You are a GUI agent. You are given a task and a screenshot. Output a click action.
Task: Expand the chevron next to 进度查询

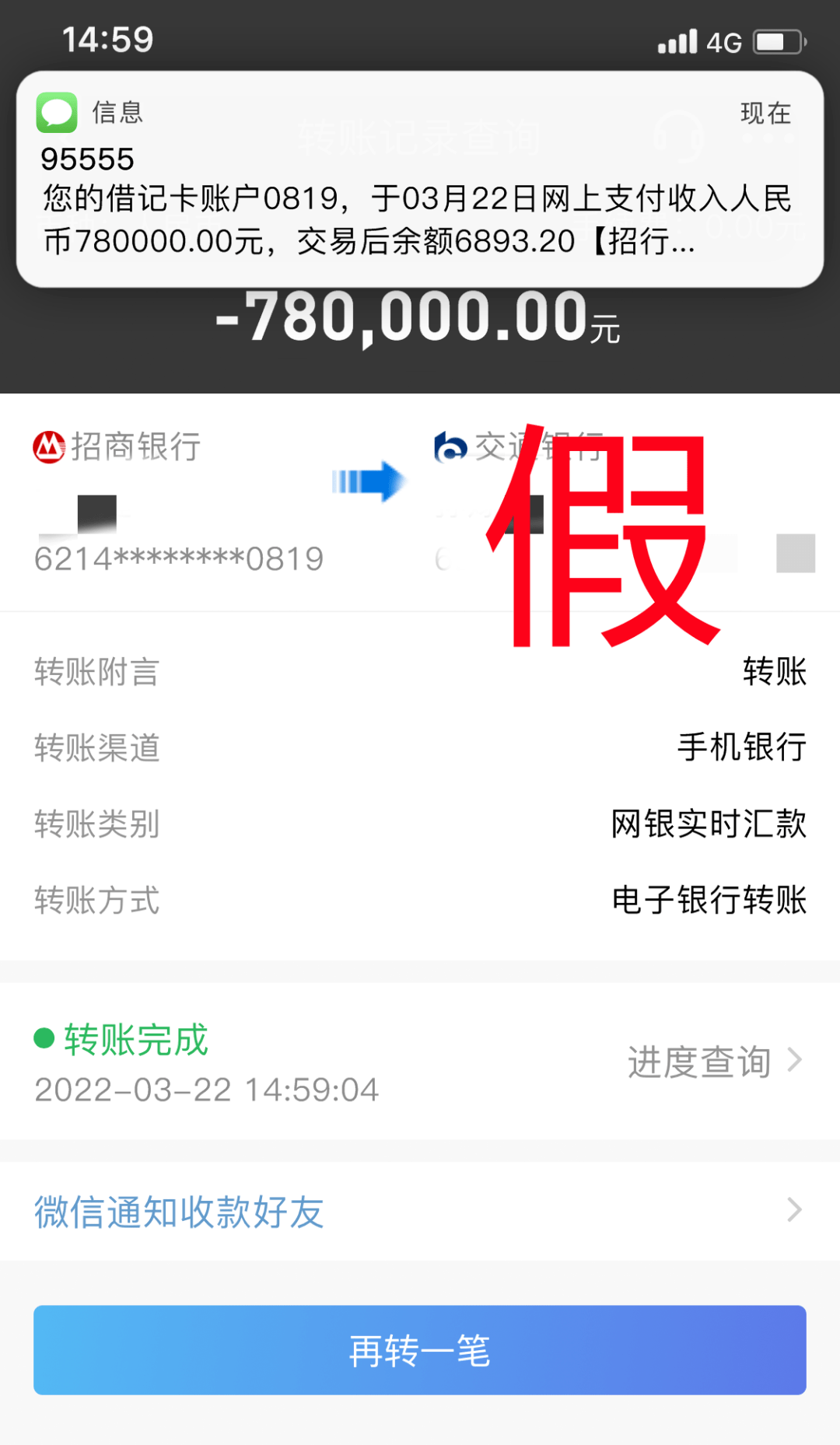coord(793,1059)
